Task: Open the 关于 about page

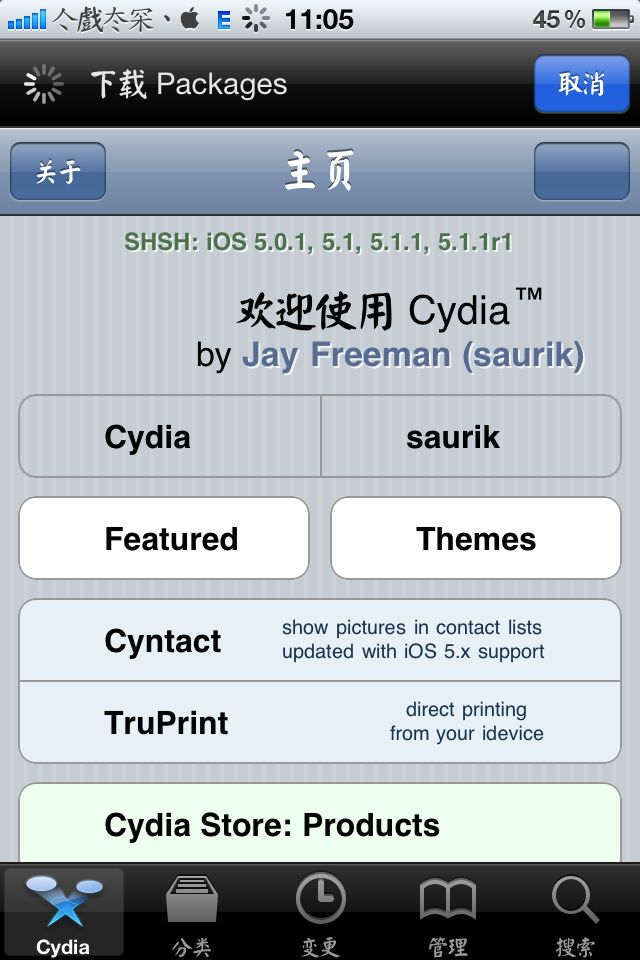Action: tap(58, 171)
